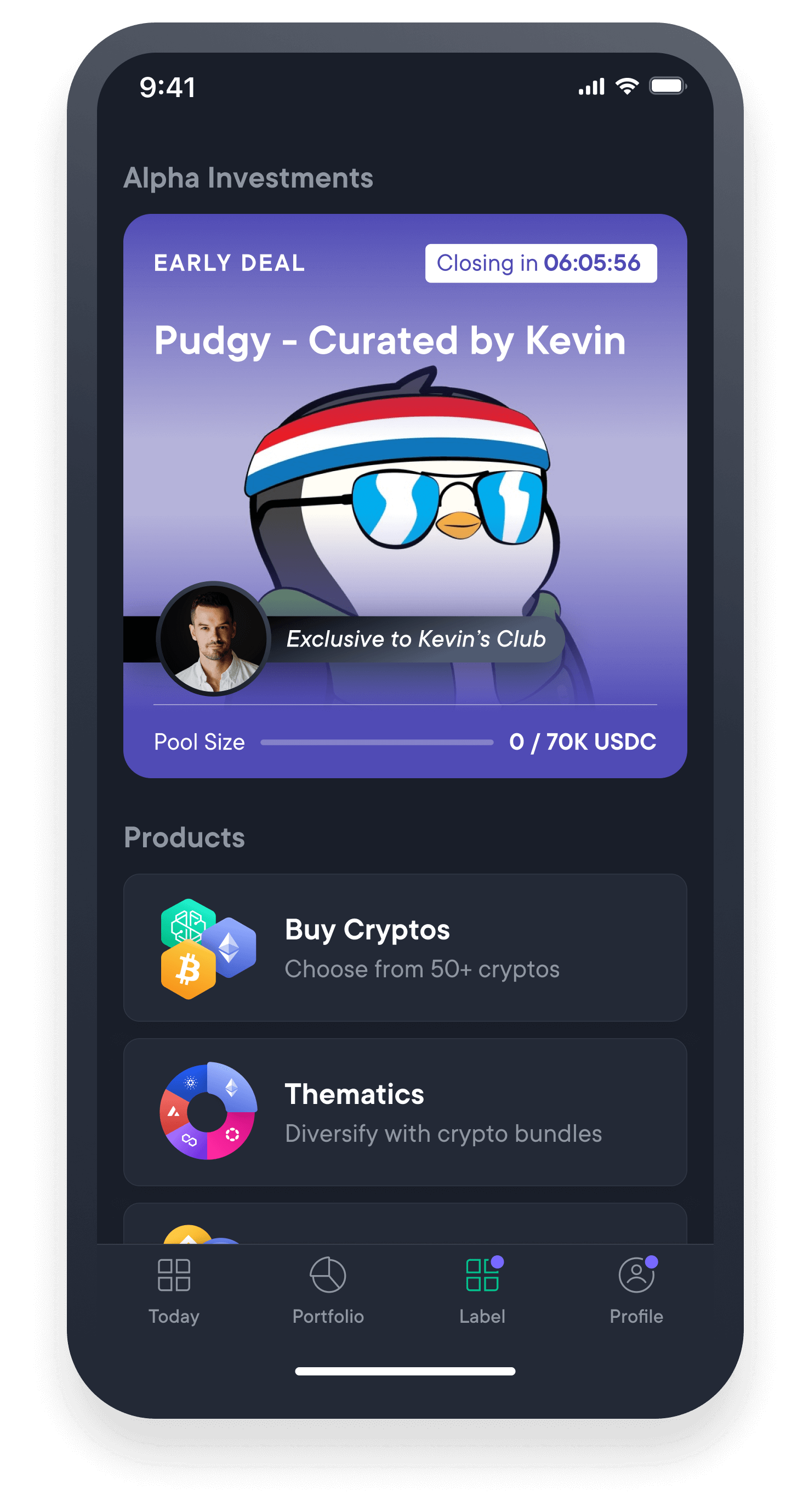
Task: Open the Thematics crypto bundles
Action: point(405,1112)
